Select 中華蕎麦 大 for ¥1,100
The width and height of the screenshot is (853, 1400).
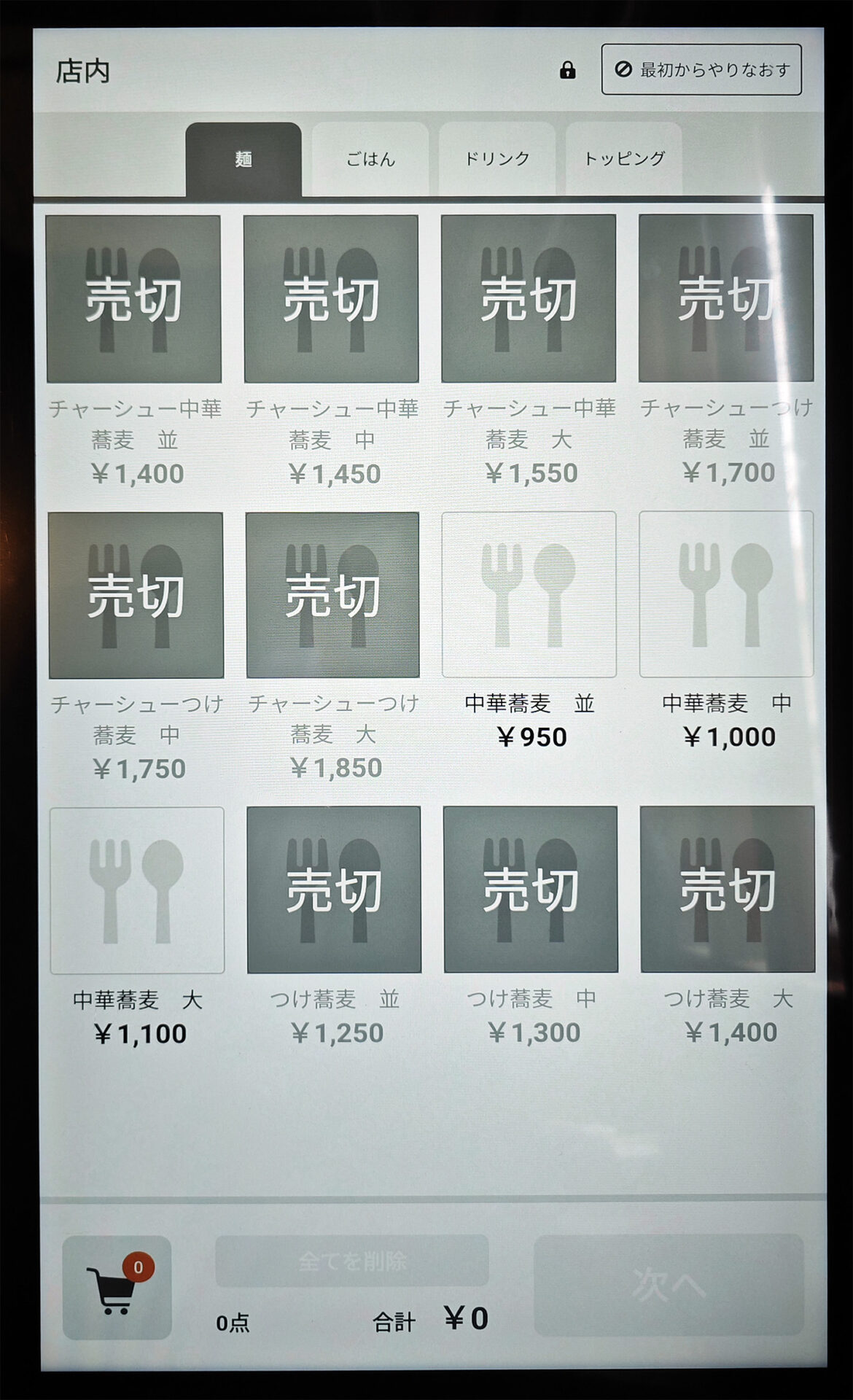point(137,890)
